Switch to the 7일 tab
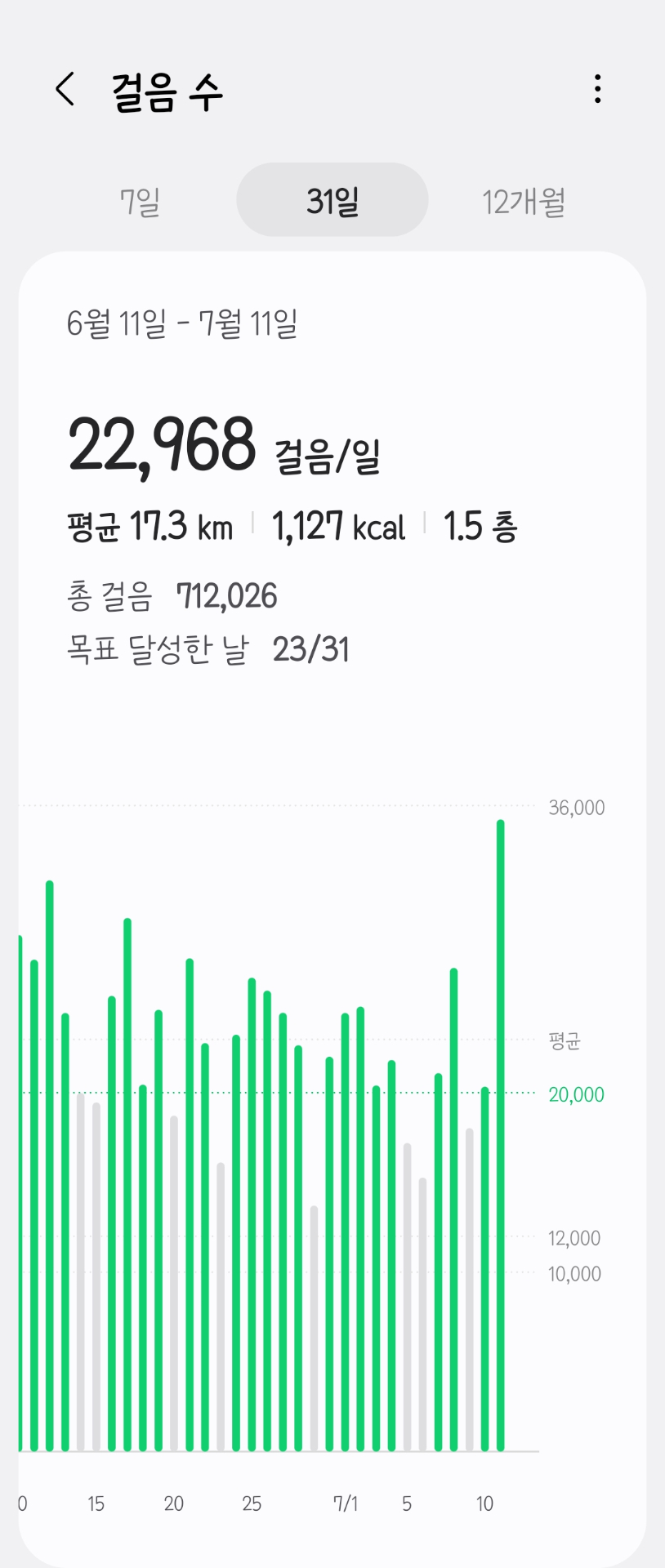 pos(140,200)
